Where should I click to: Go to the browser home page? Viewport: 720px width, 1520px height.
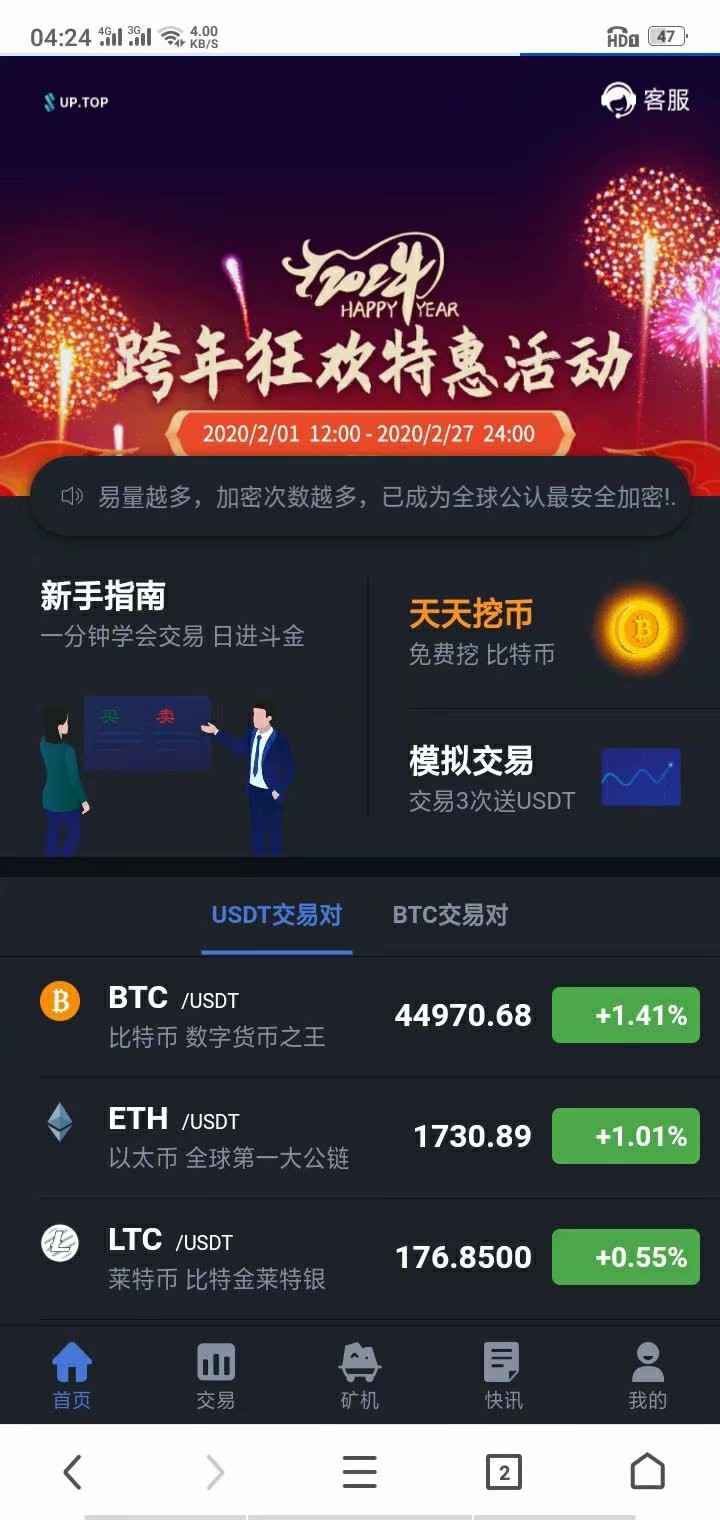(x=647, y=1472)
